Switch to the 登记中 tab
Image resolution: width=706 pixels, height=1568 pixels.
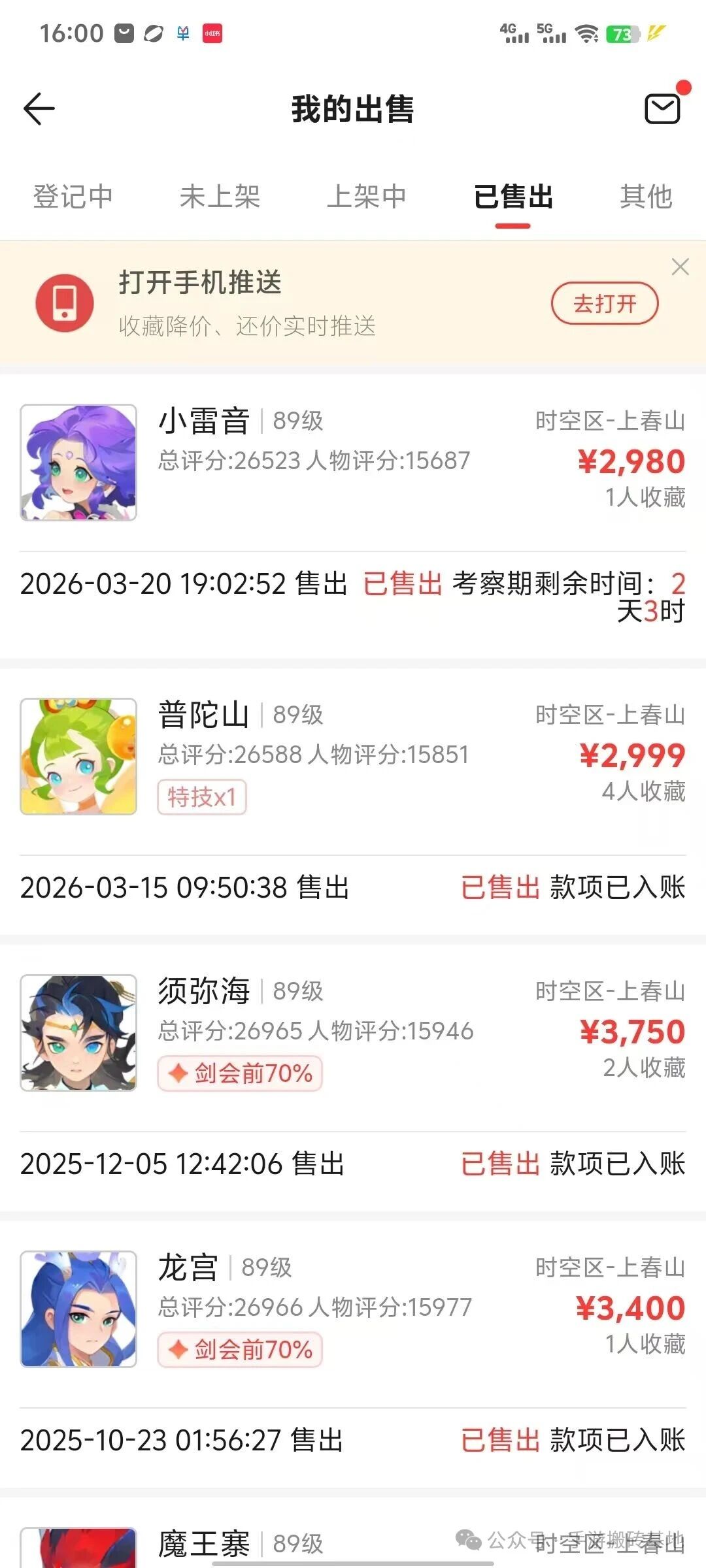[73, 196]
